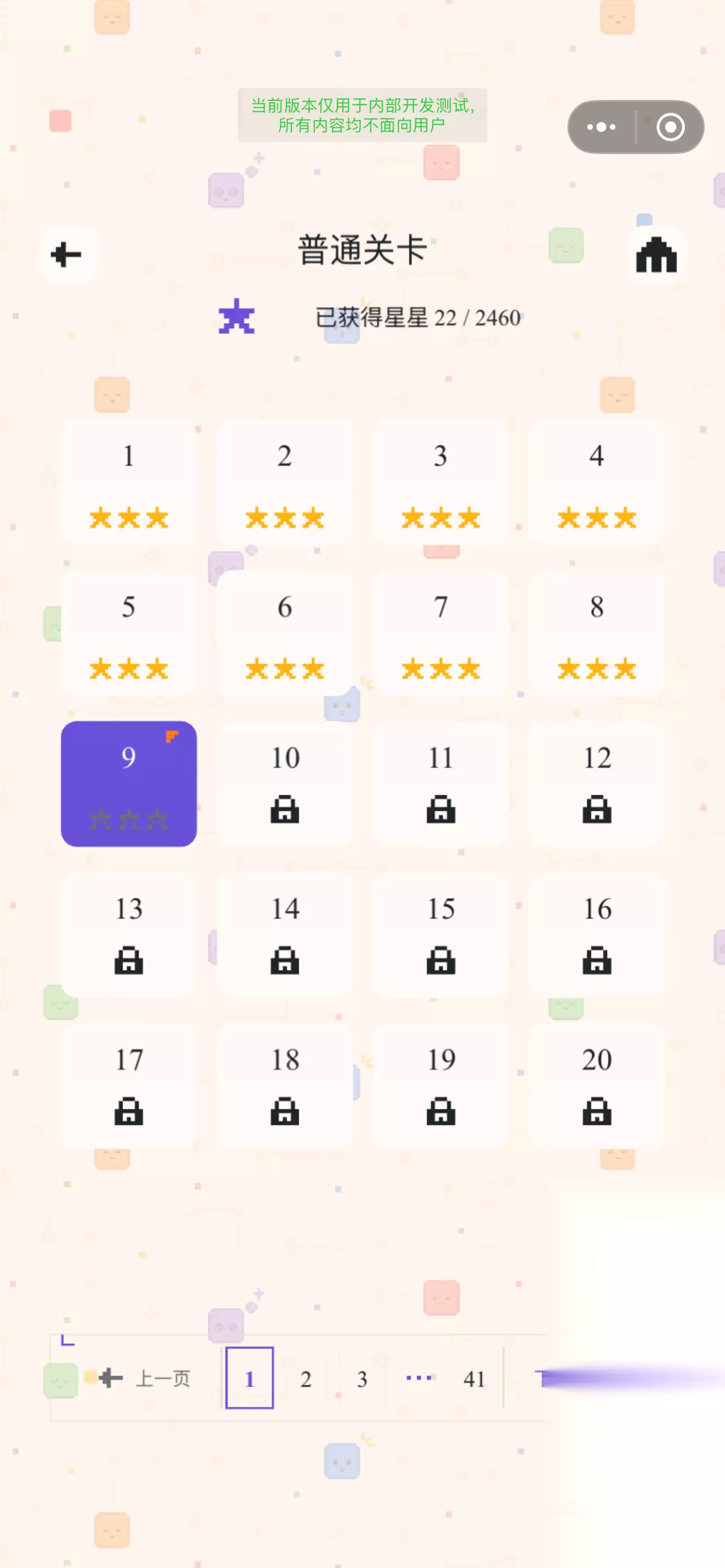The width and height of the screenshot is (725, 1568).
Task: Replay level 4
Action: (x=597, y=481)
